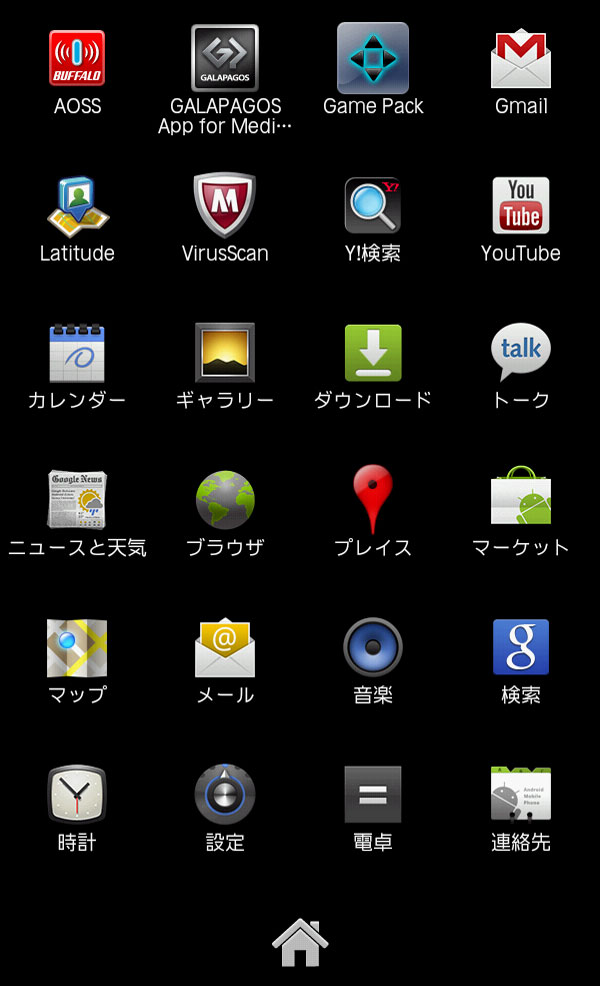Launch Latitude

(77, 207)
